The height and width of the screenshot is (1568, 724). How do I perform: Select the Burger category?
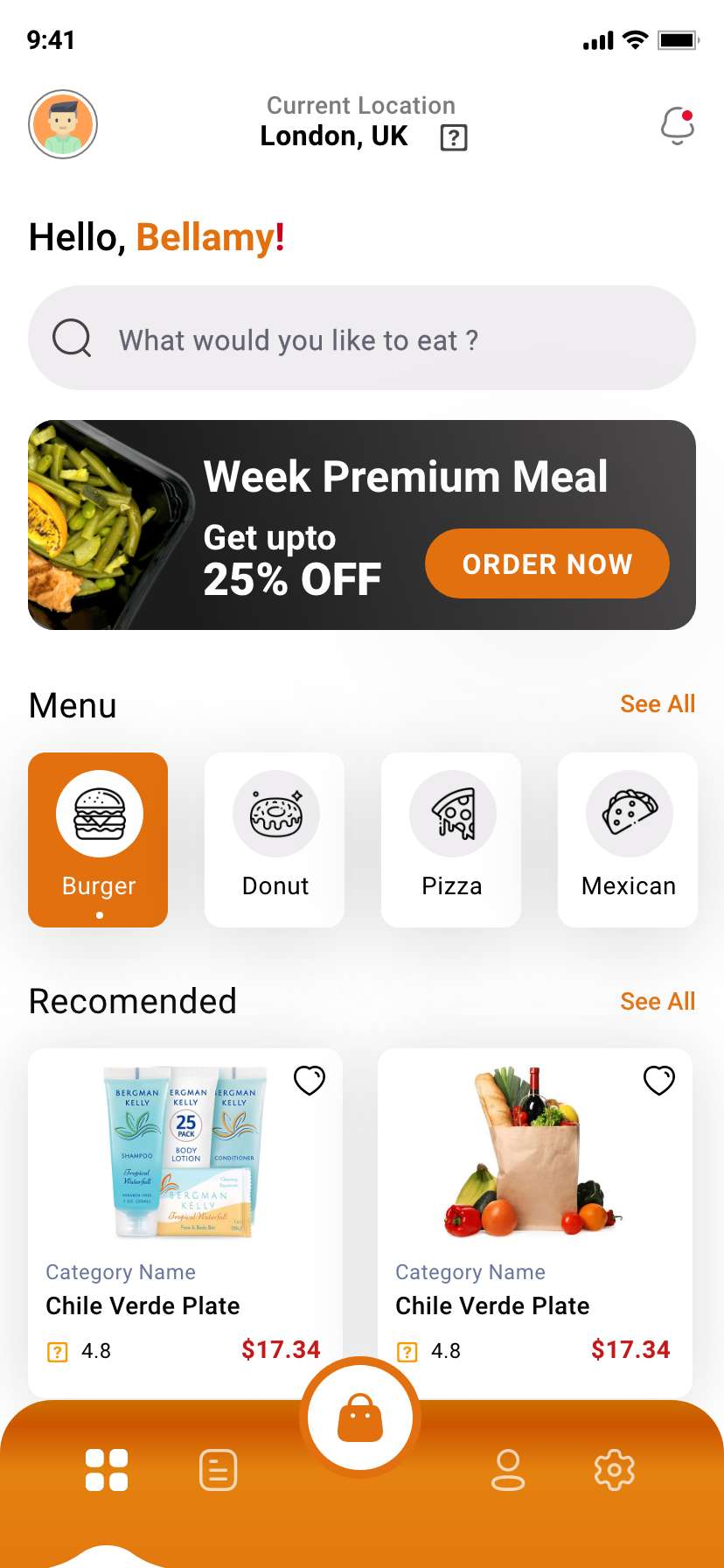[x=98, y=839]
